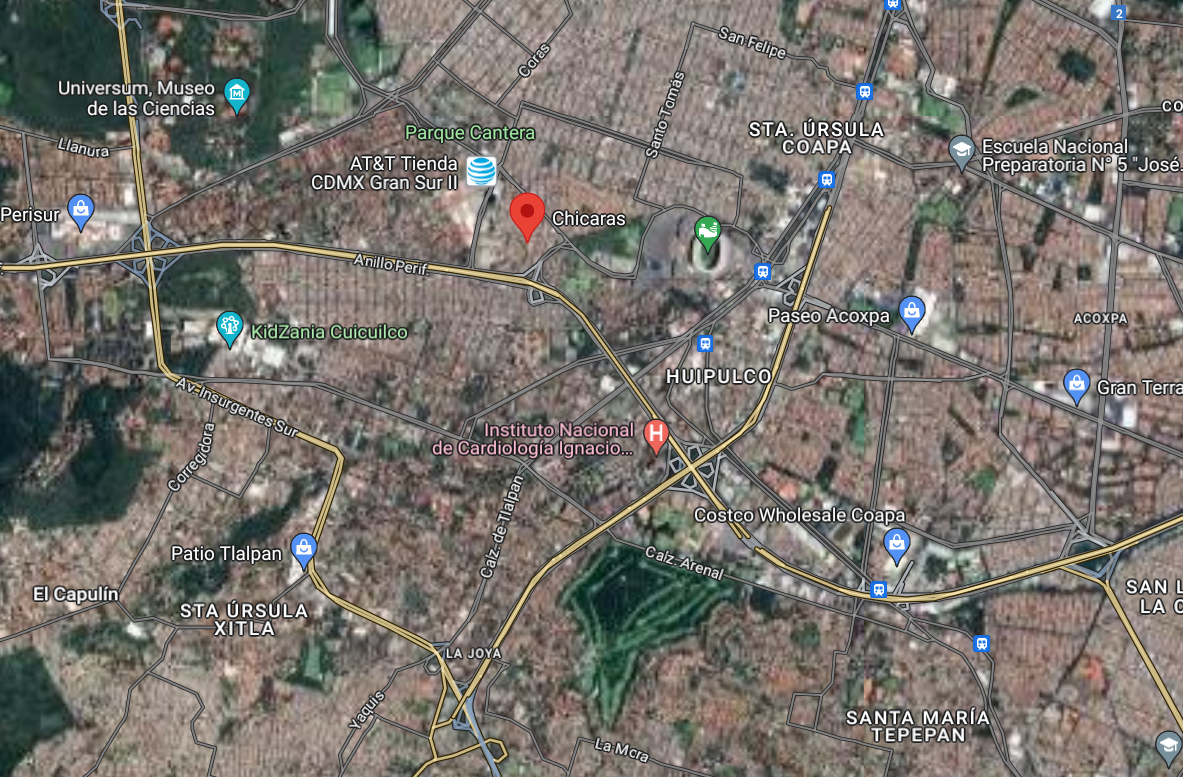This screenshot has height=777, width=1183.
Task: Select the transit station icon near Huipulco
Action: pos(705,344)
